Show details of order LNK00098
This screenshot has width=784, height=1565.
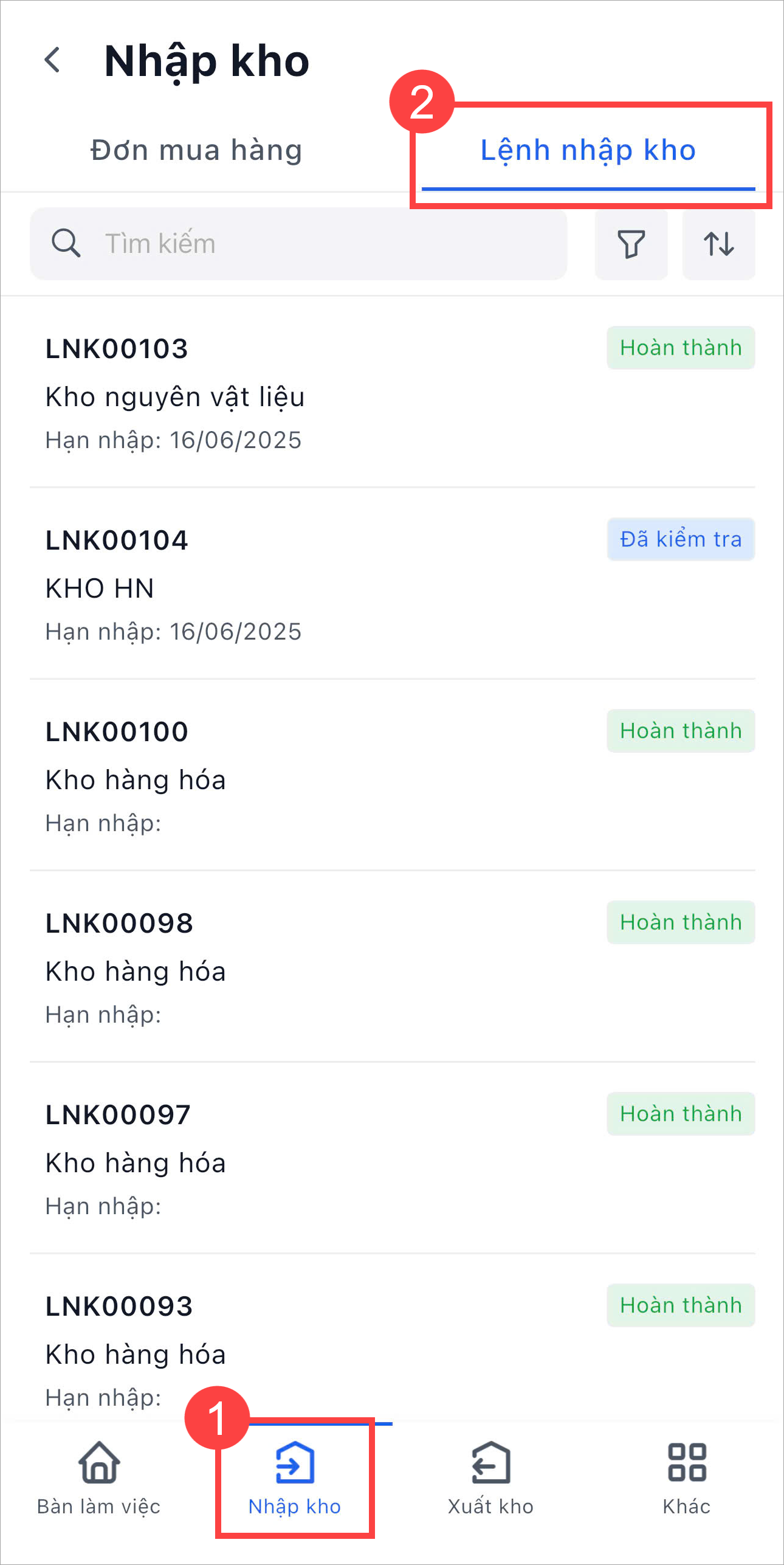(x=392, y=968)
